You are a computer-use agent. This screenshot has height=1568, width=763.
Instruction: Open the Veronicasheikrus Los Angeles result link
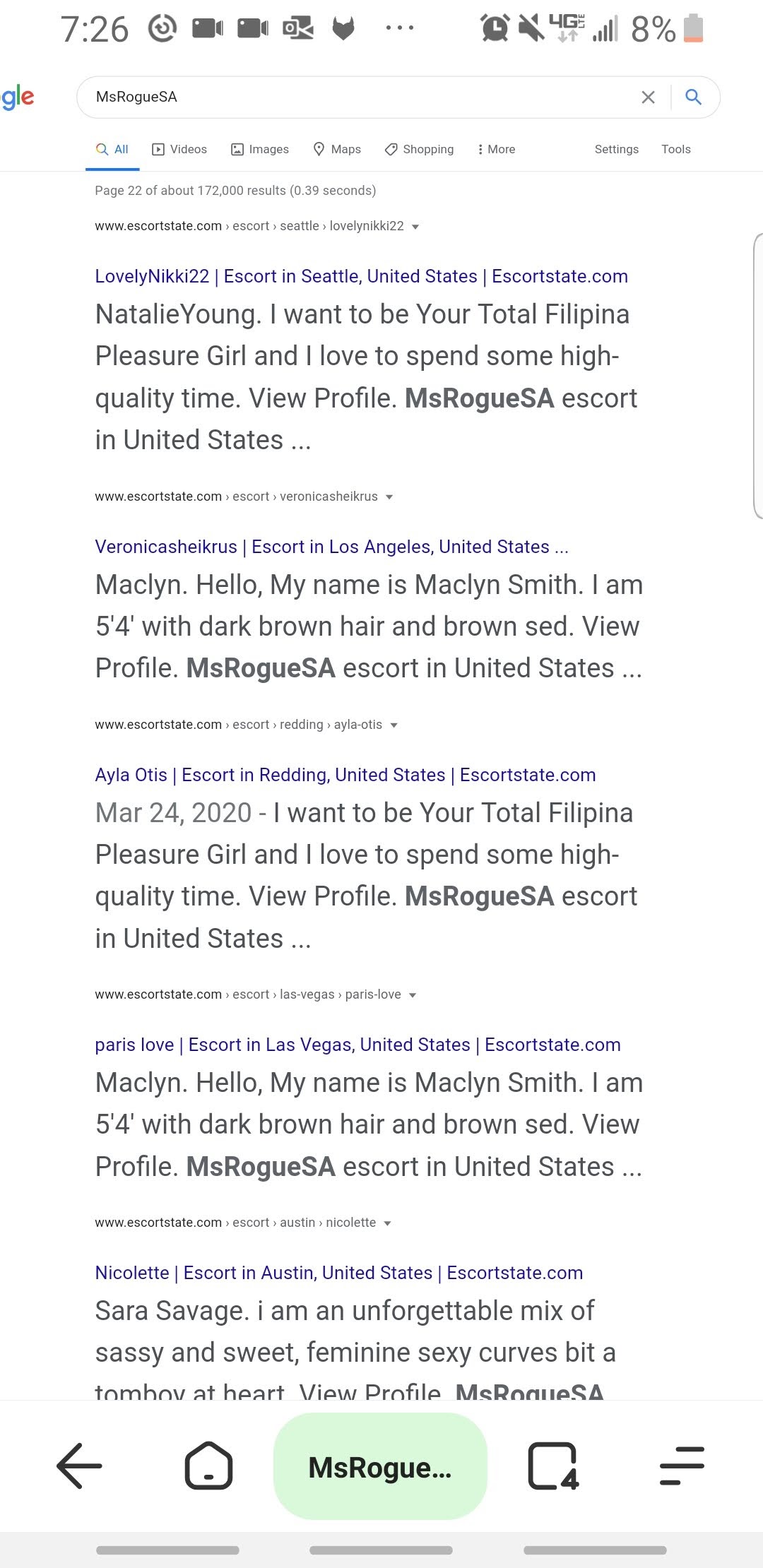click(x=331, y=547)
